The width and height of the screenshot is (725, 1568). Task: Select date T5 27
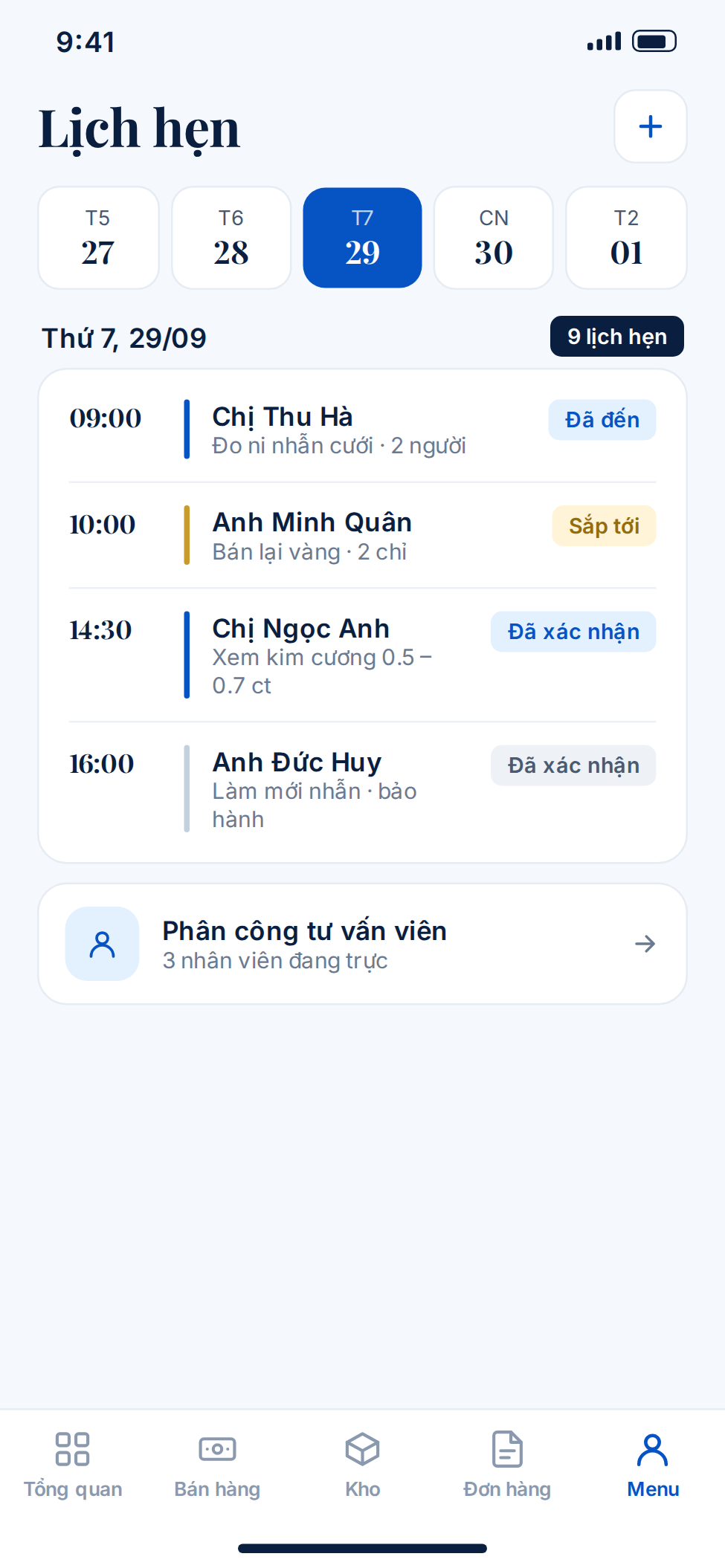tap(98, 238)
